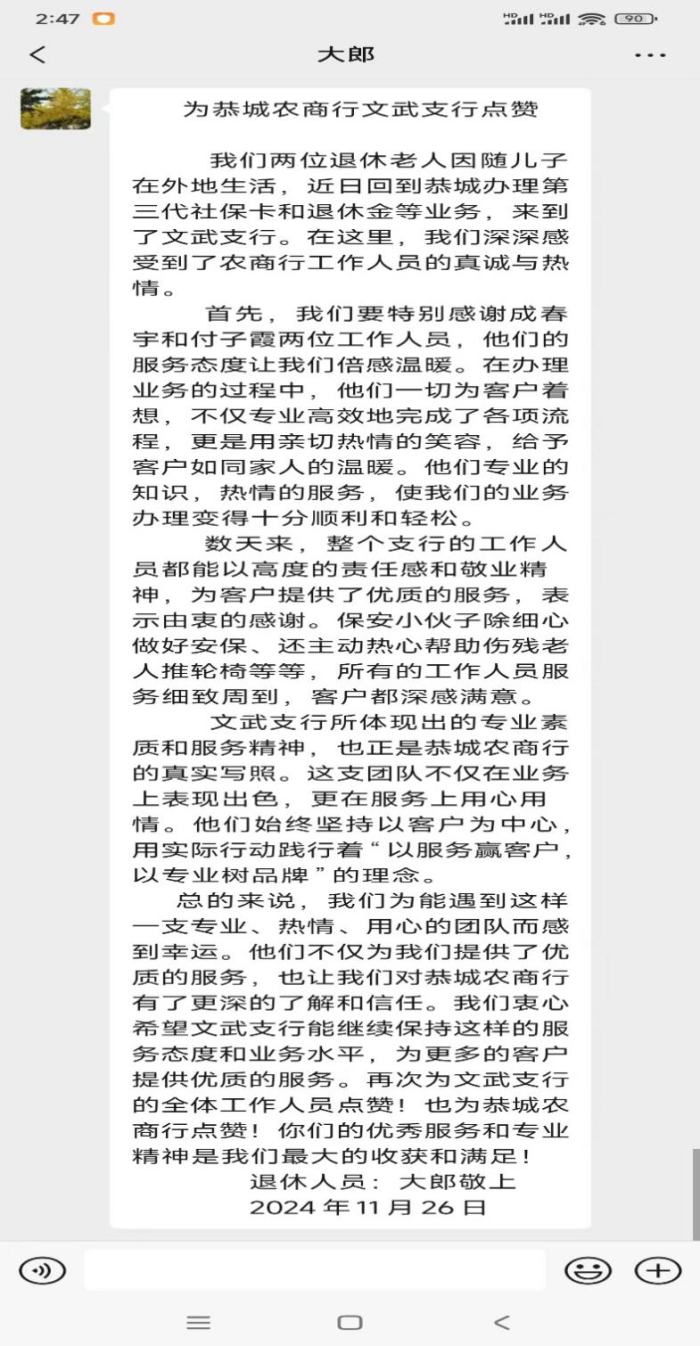Screen dimensions: 700x1346
Task: Open 大郎's profile avatar
Action: 56,109
